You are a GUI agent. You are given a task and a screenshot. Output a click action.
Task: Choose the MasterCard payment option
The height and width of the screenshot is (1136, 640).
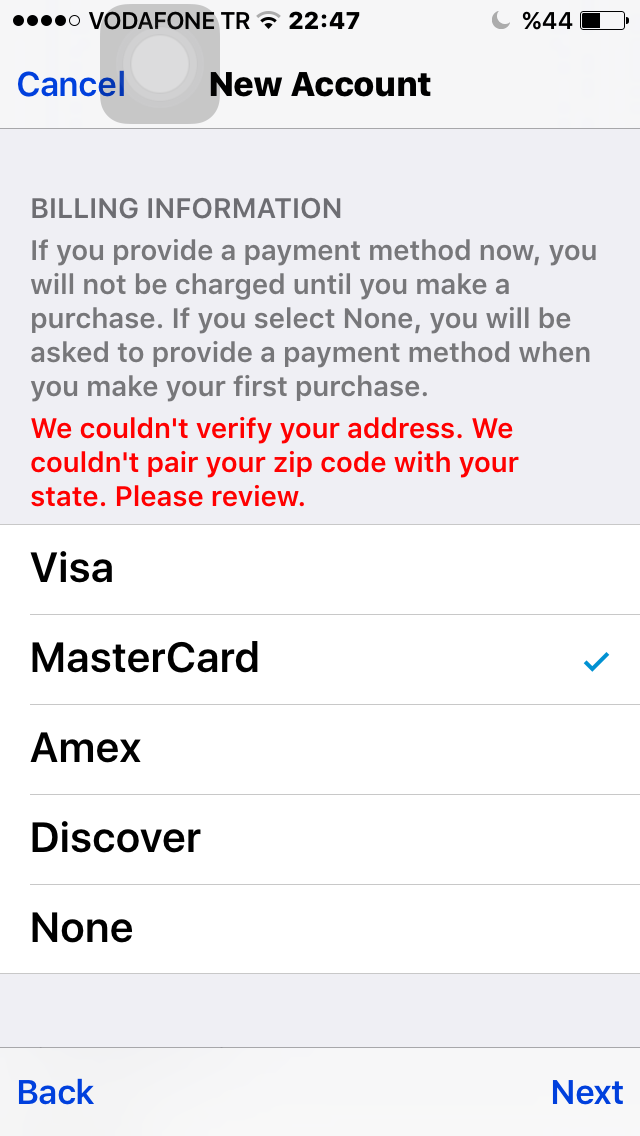[320, 659]
